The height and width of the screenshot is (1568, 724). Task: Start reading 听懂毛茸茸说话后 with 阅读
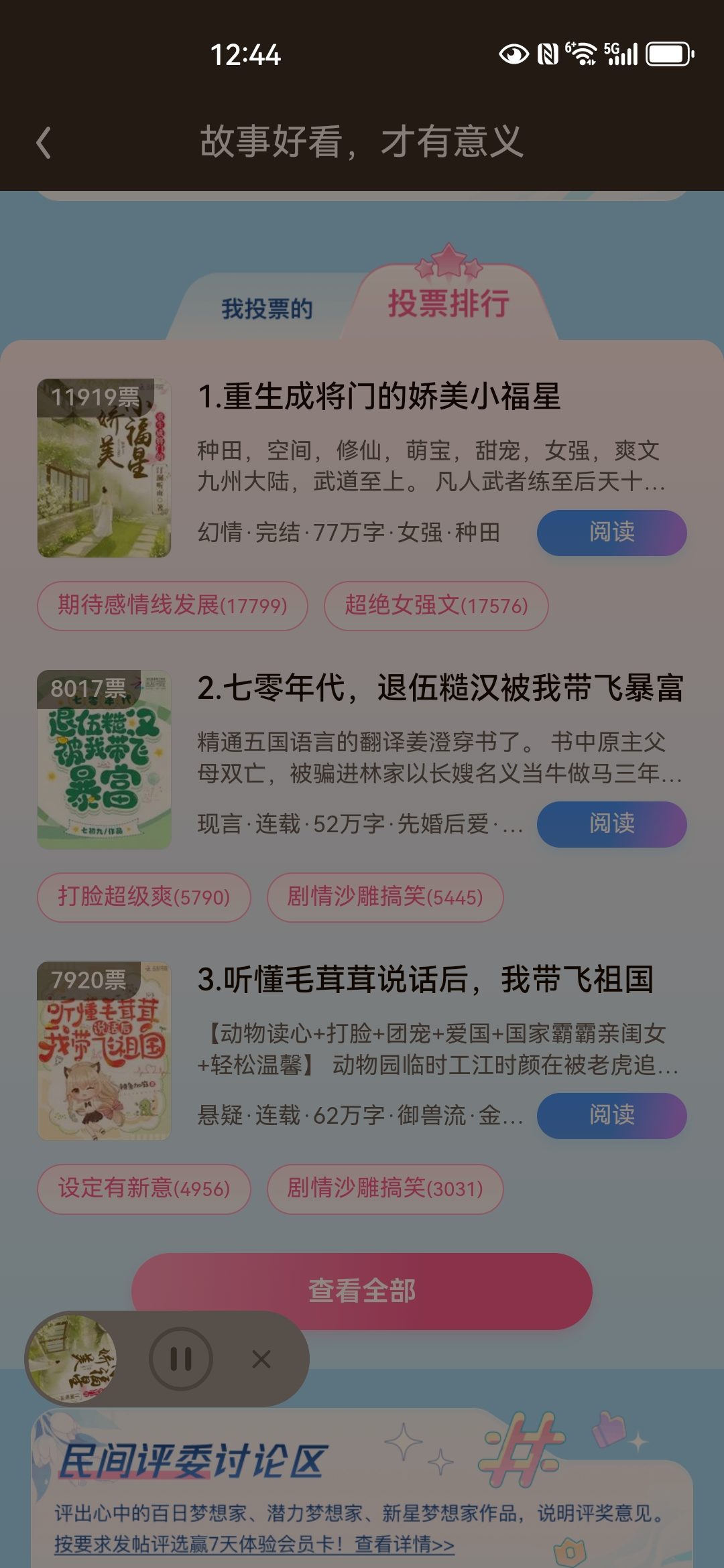tap(612, 1115)
